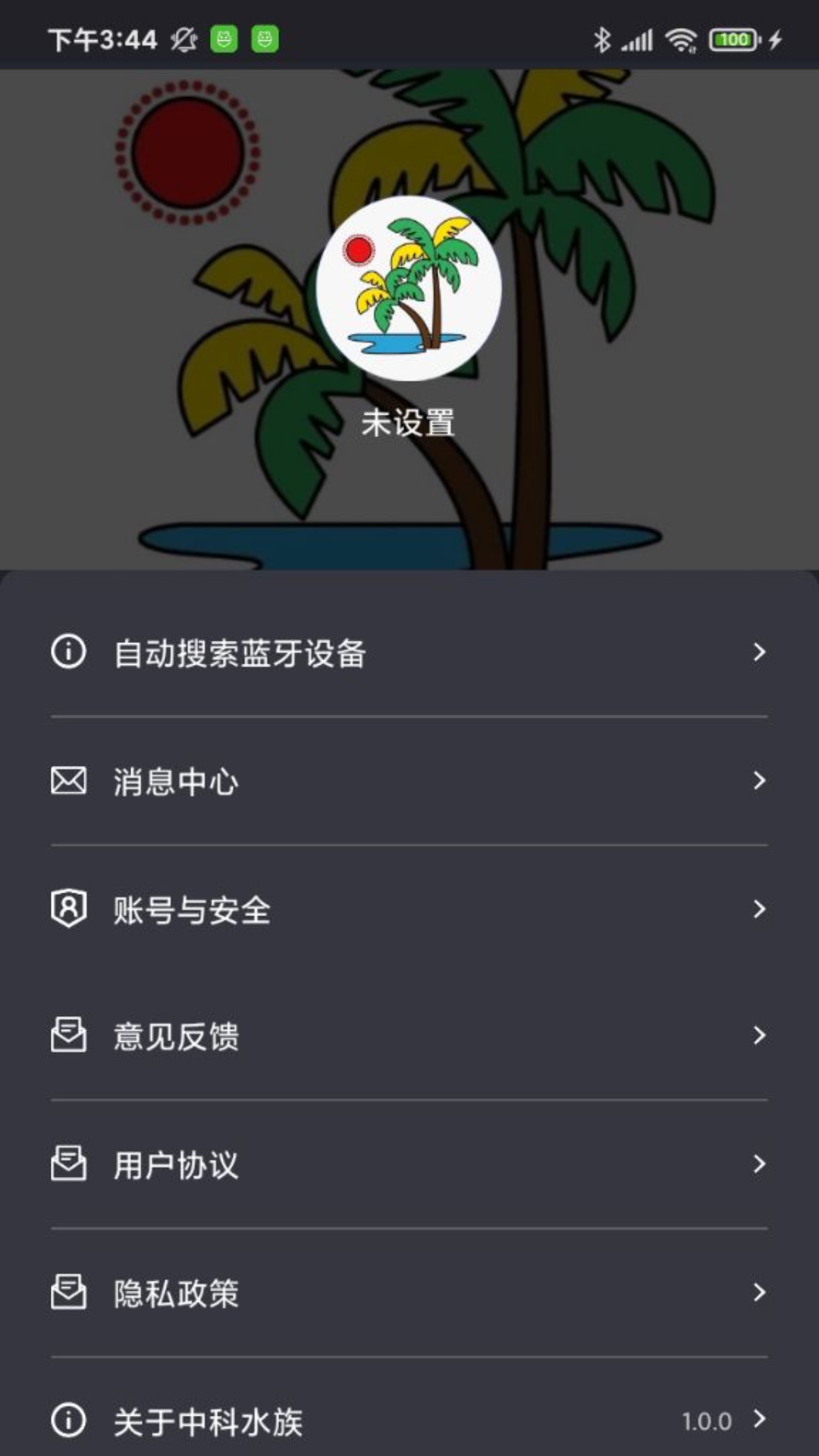Open 消息中心 via its right arrow
The width and height of the screenshot is (819, 1456).
click(x=761, y=781)
